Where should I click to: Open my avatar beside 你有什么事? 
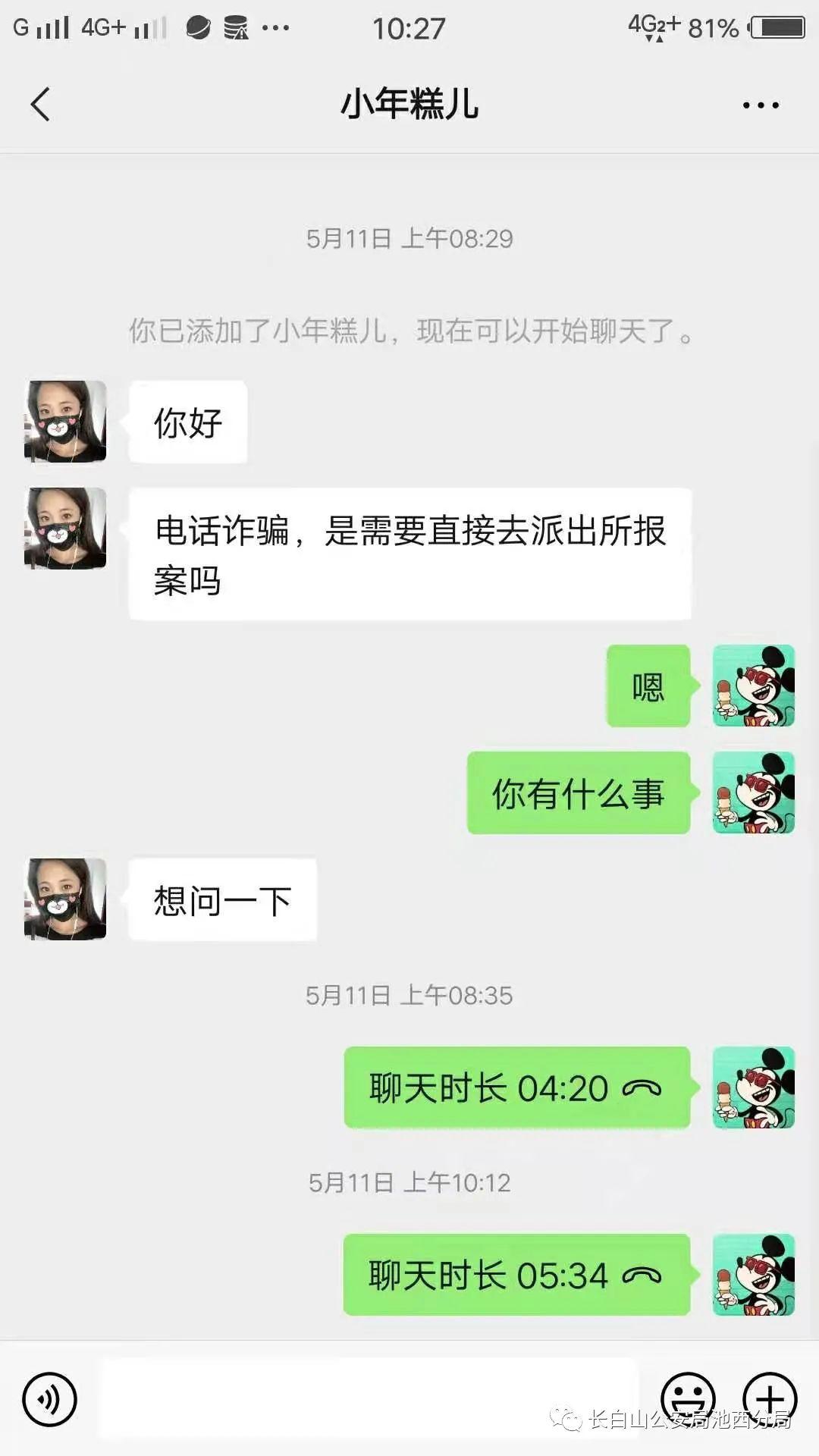click(753, 793)
